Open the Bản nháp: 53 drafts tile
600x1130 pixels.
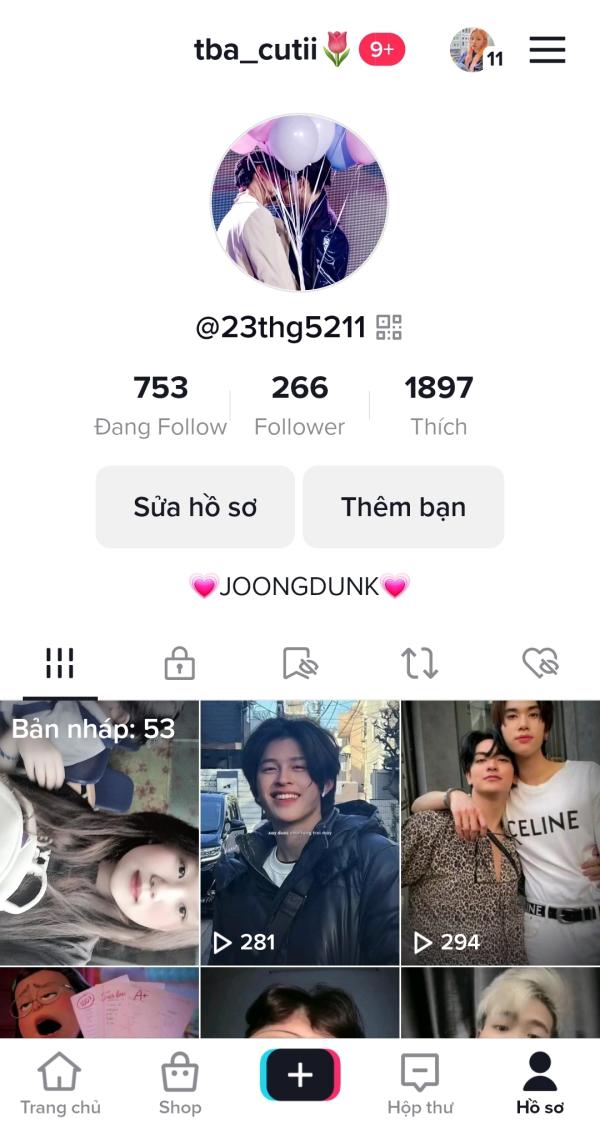pos(99,832)
